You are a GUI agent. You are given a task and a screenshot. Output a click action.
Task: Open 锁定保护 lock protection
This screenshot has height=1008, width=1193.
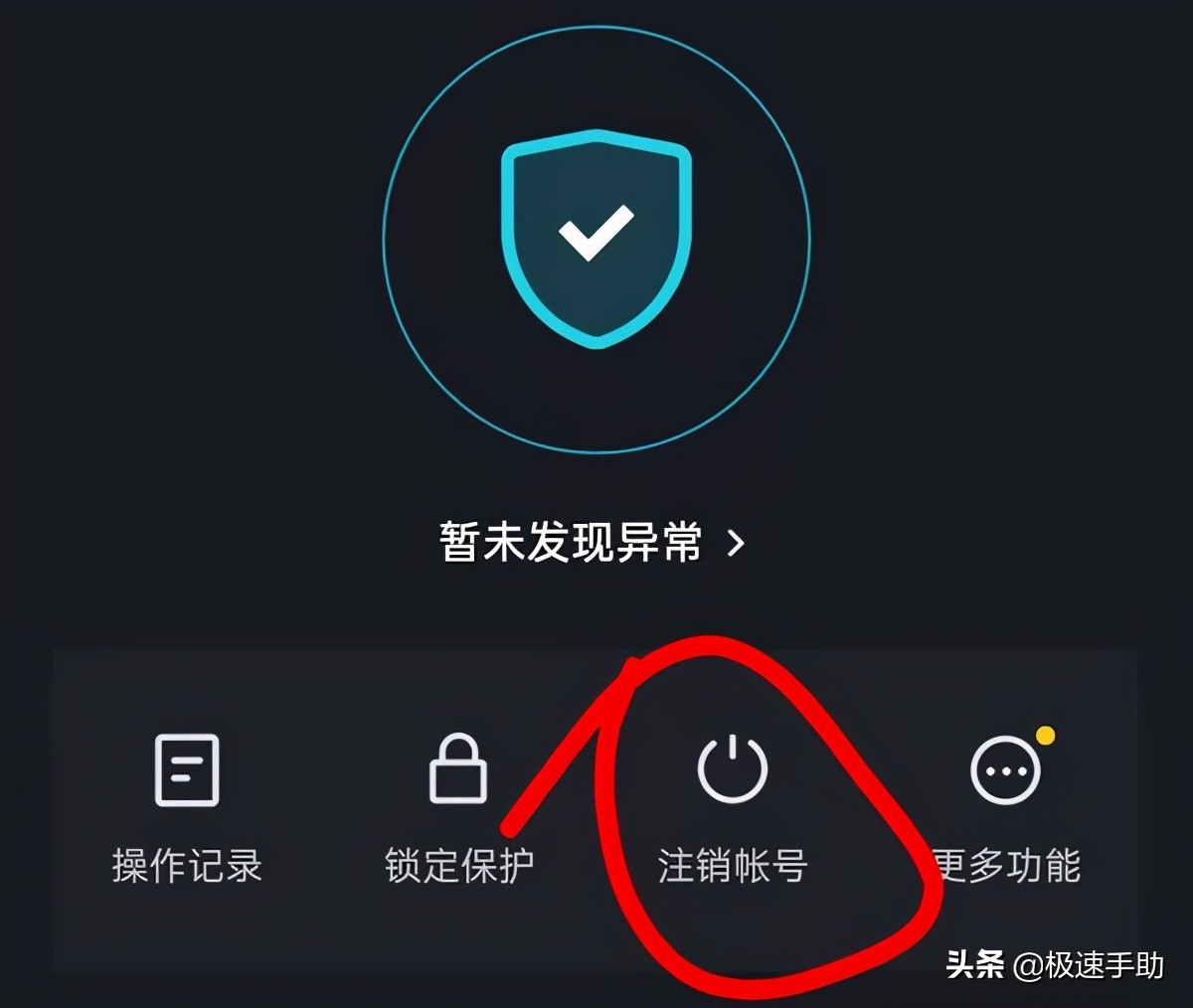click(458, 807)
